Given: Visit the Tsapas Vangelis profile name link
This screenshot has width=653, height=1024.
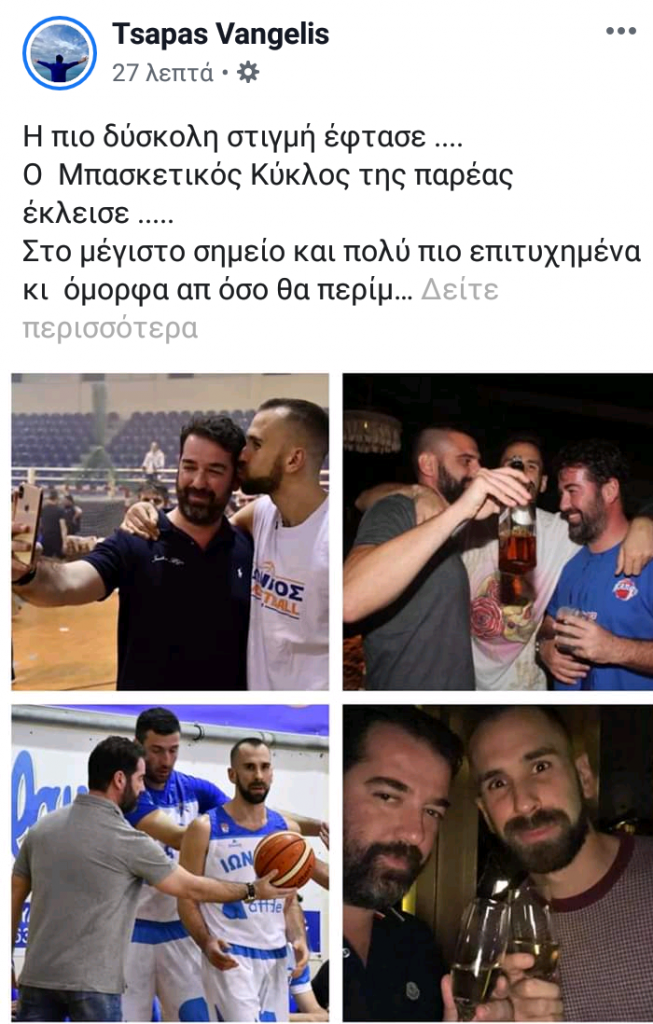Looking at the screenshot, I should (x=220, y=34).
